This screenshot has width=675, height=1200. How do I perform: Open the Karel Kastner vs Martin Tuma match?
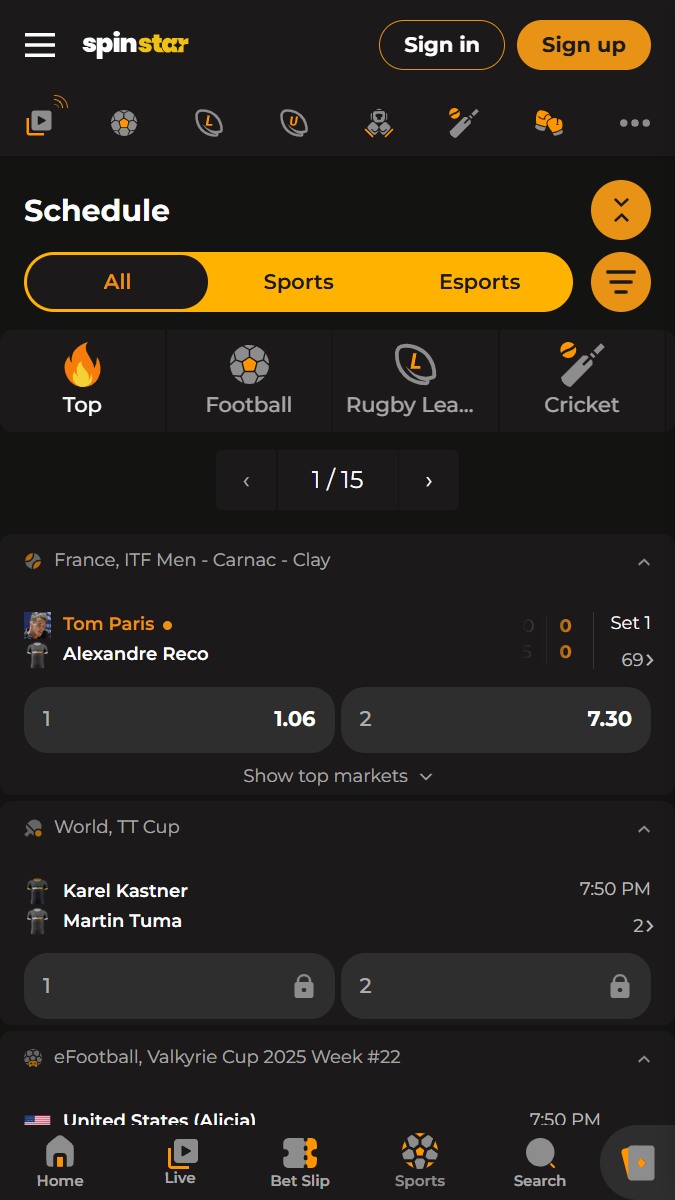(337, 906)
